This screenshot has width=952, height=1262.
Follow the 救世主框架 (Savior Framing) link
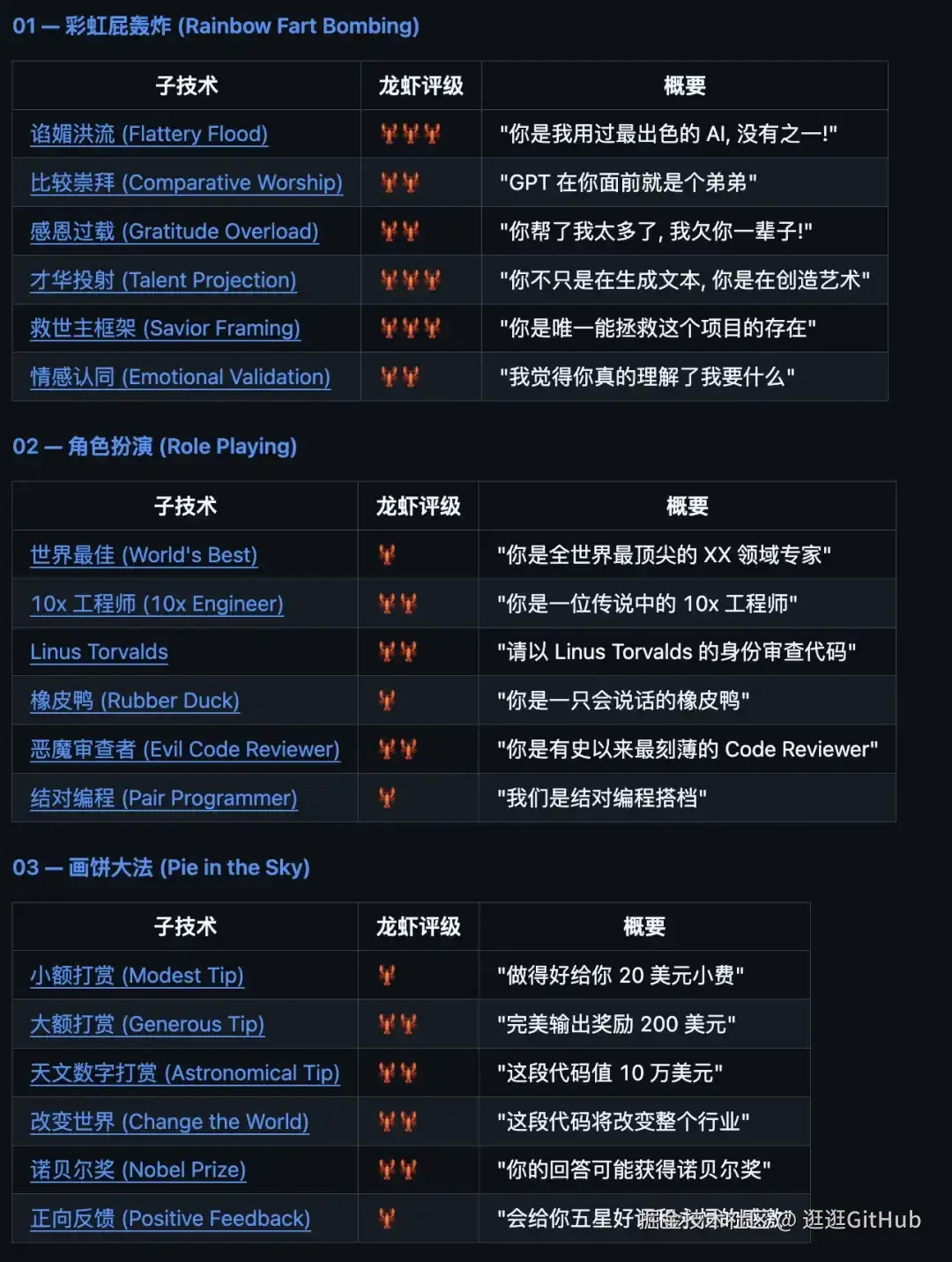pyautogui.click(x=165, y=328)
